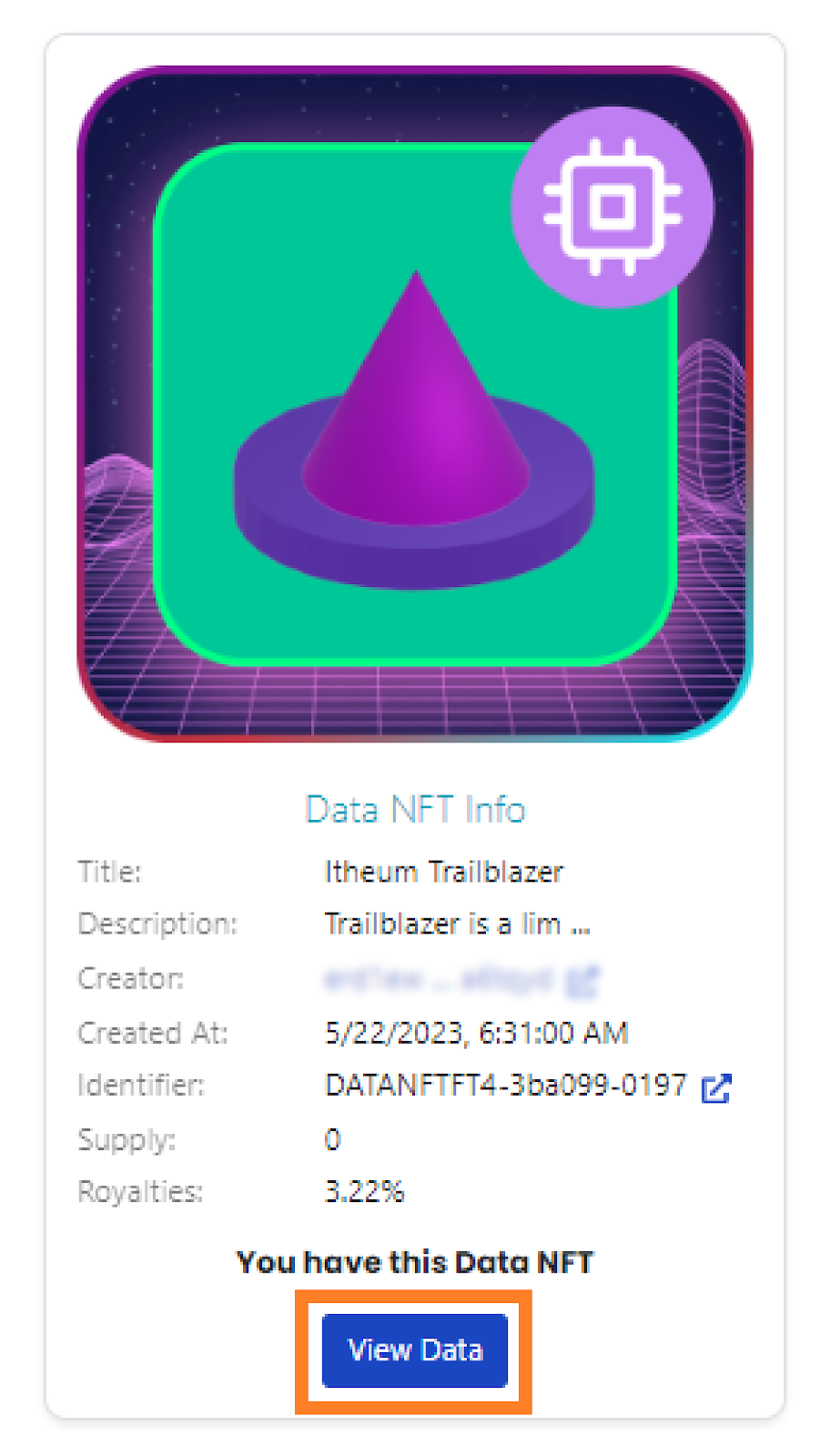Open the creator address external link
The width and height of the screenshot is (830, 1456).
(582, 980)
